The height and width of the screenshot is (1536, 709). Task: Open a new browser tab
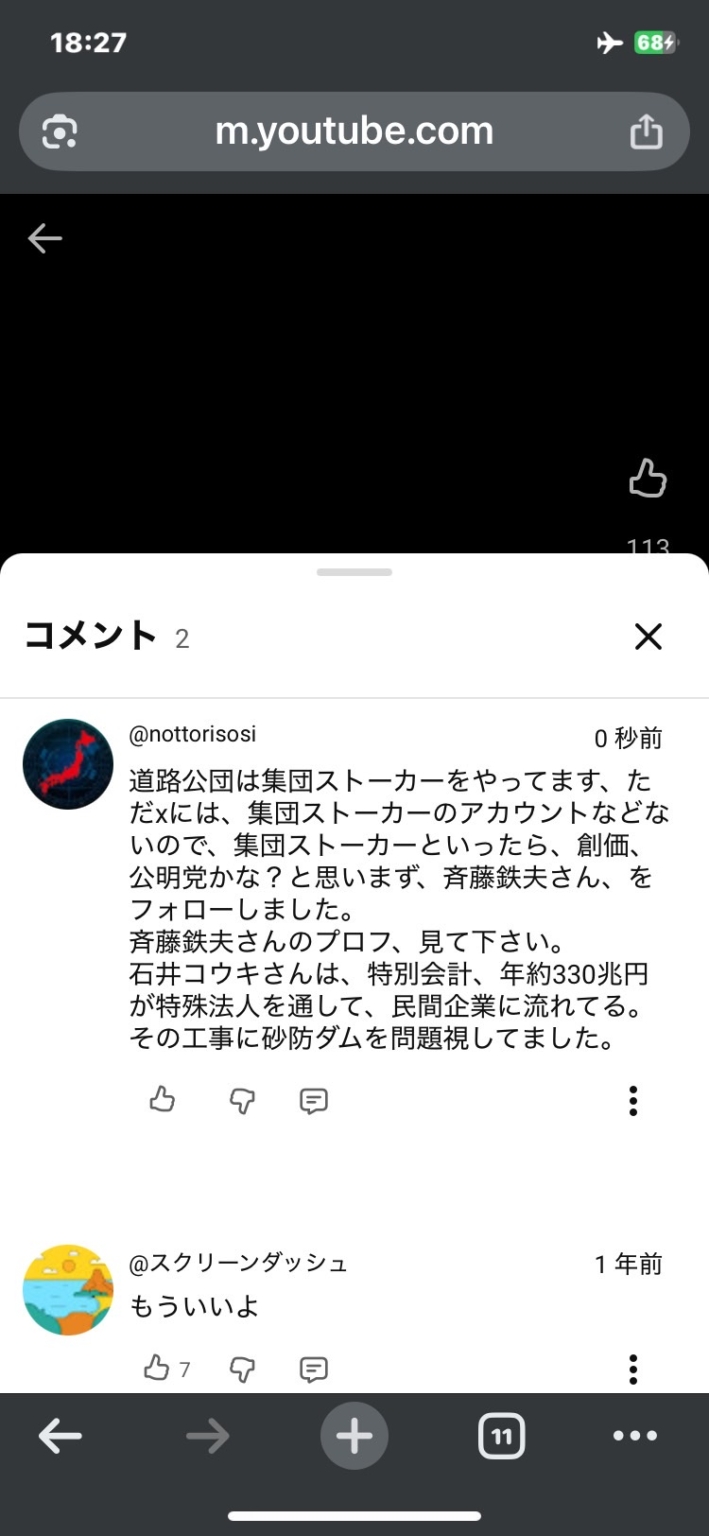(x=354, y=1437)
